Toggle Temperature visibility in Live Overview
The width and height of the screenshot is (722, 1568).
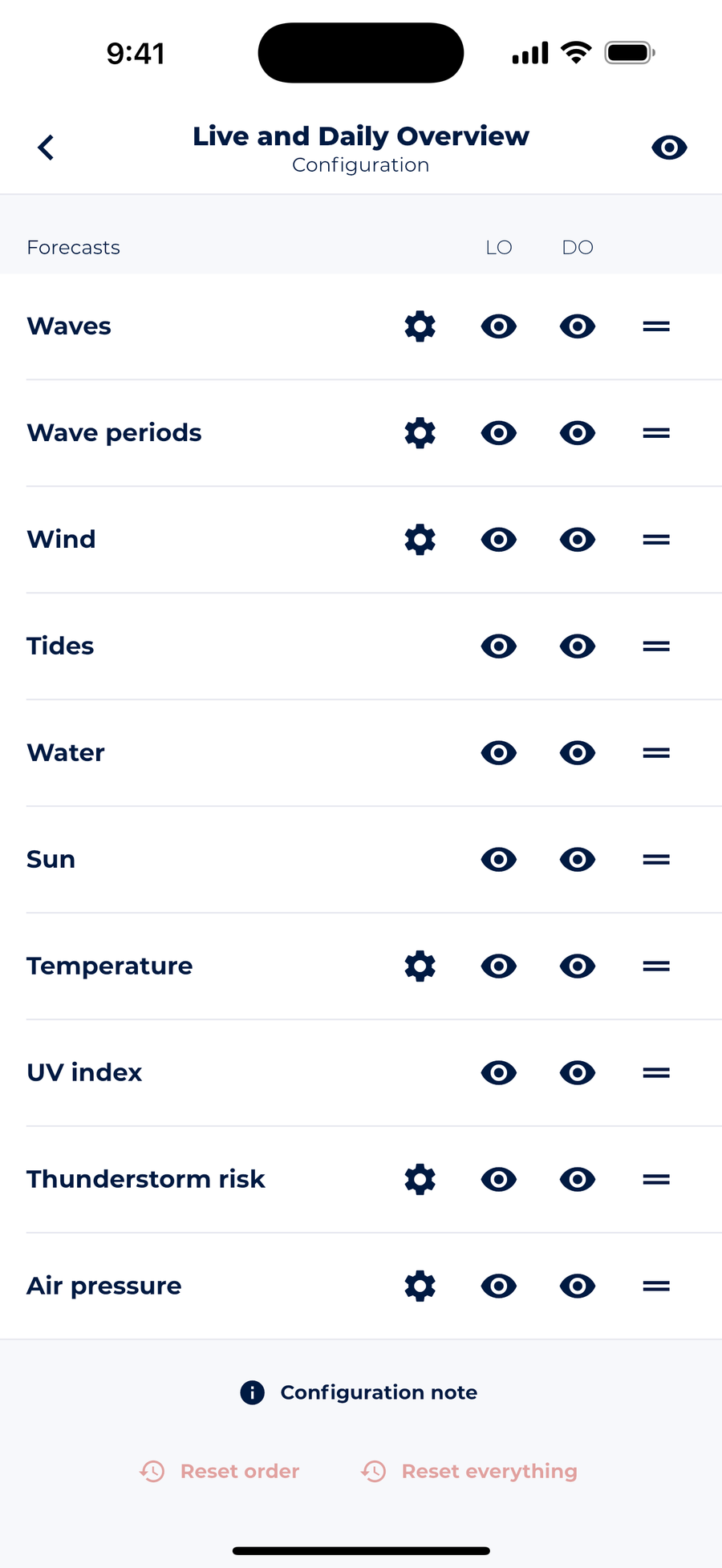pyautogui.click(x=498, y=966)
